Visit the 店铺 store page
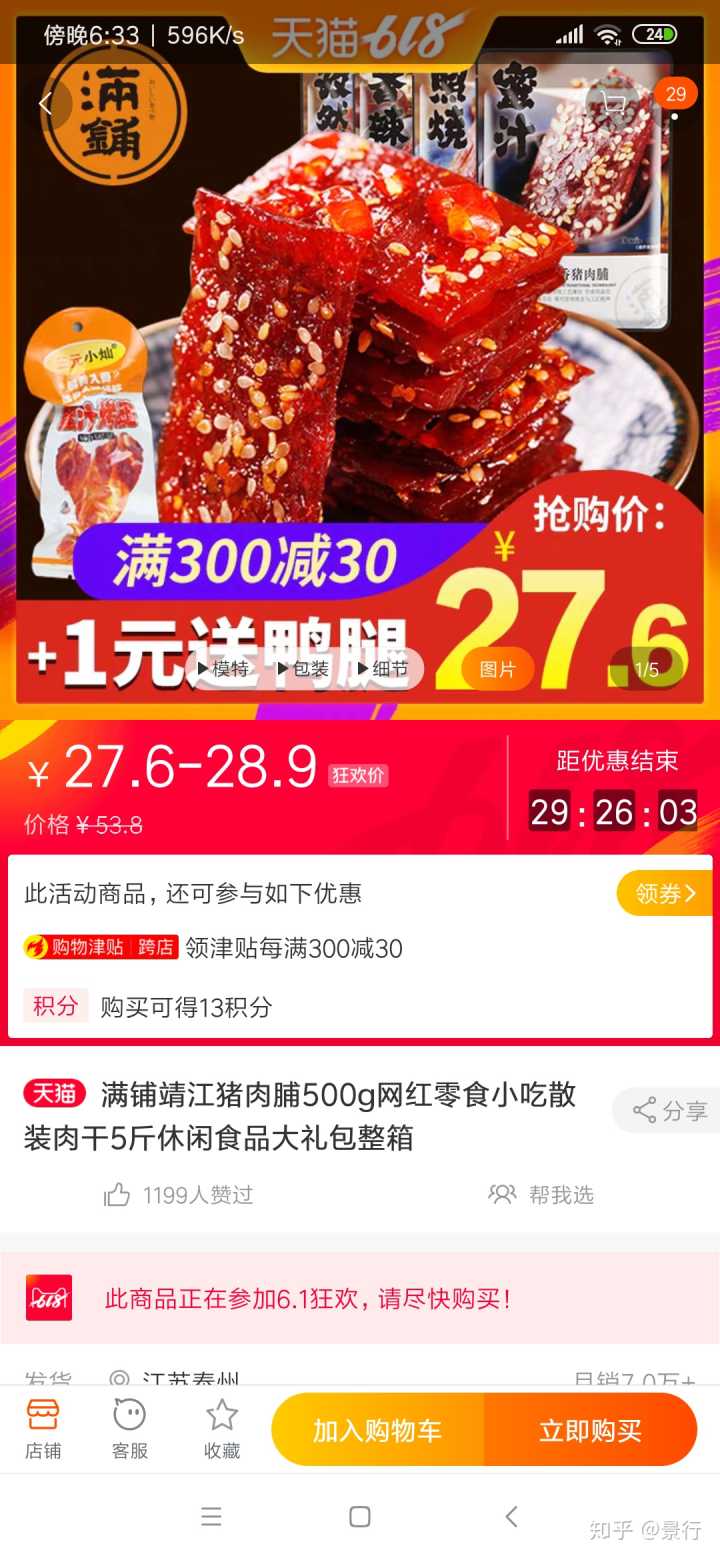 43,1428
